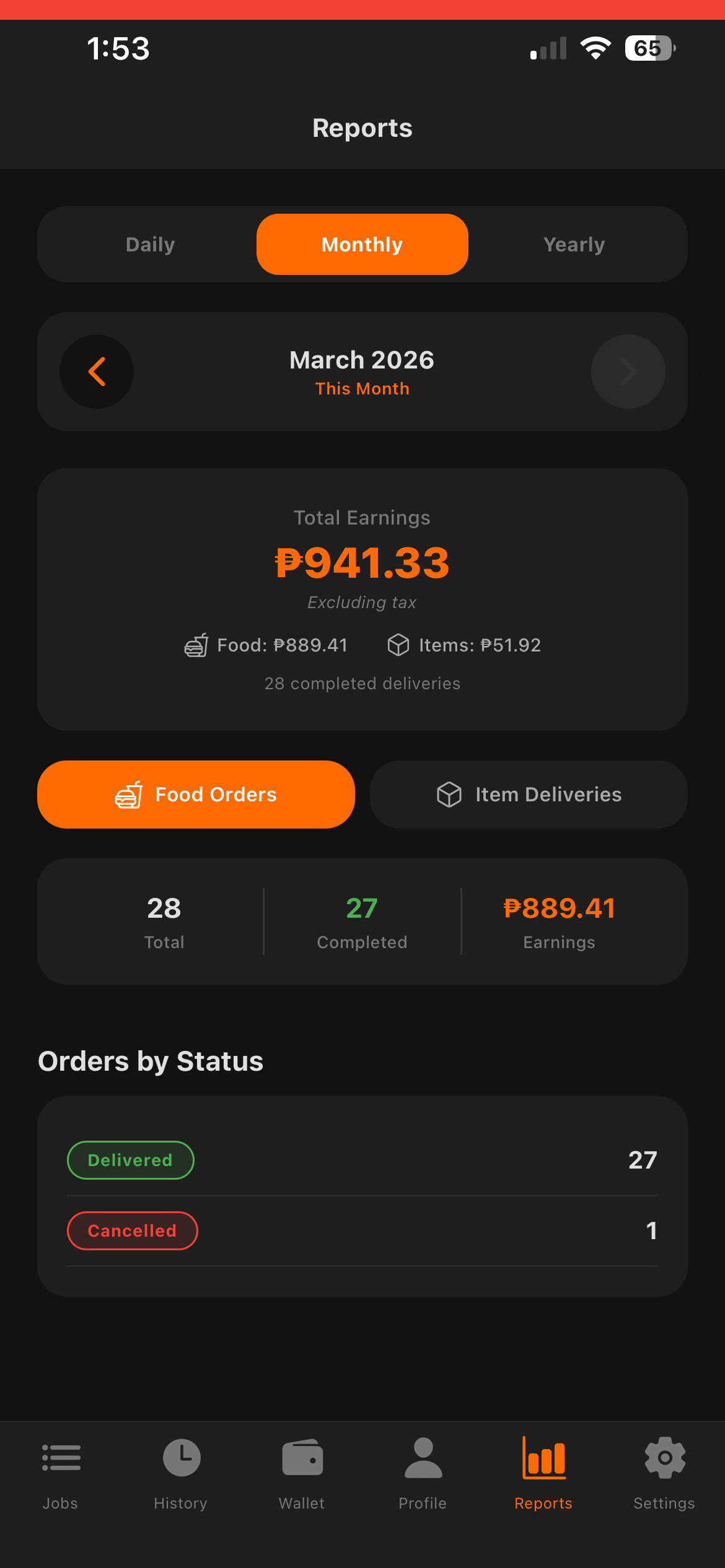The height and width of the screenshot is (1568, 725).
Task: Expand the Delivered status row
Action: (x=362, y=1160)
